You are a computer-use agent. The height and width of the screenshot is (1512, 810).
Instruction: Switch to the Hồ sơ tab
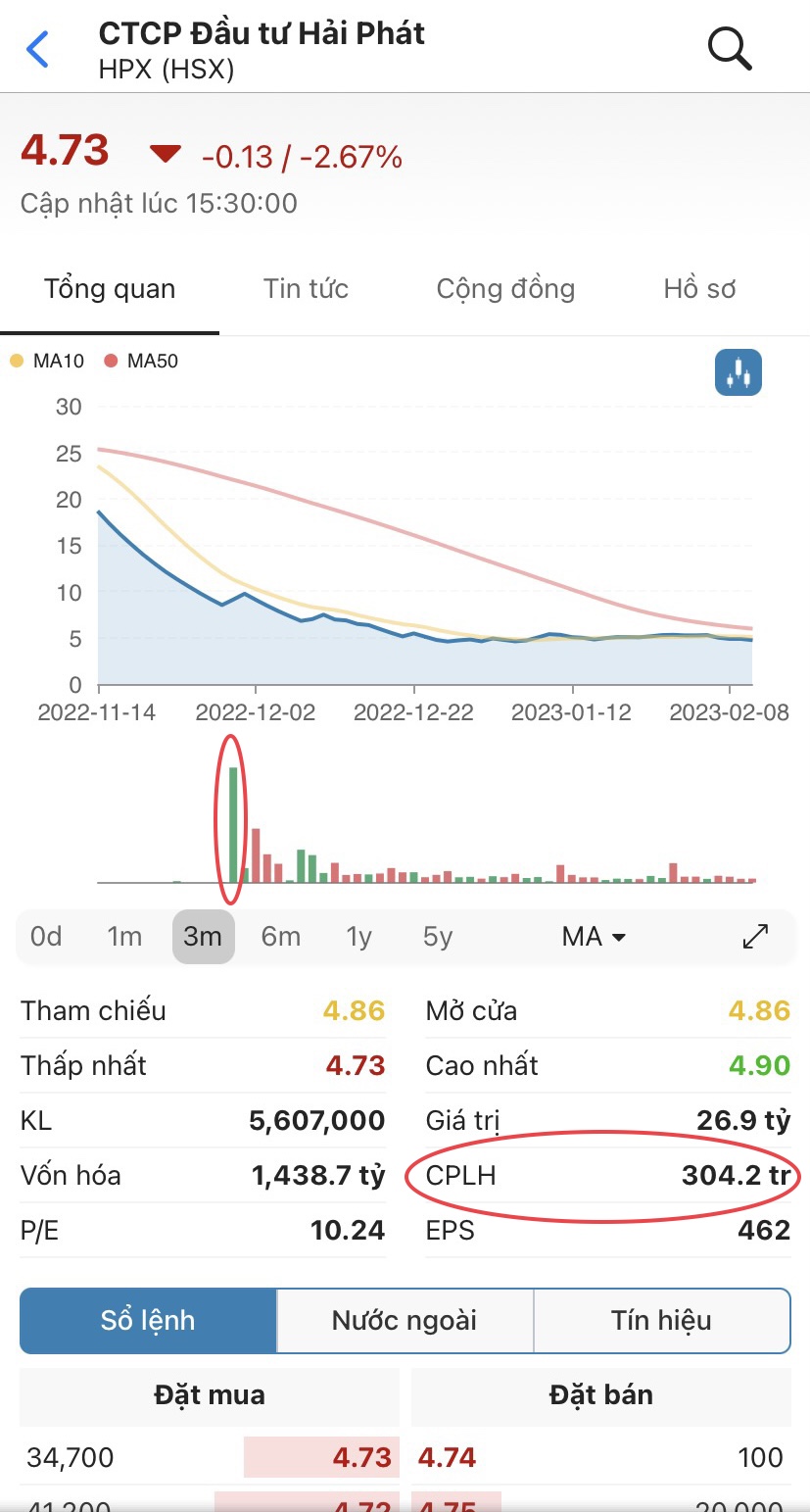699,289
